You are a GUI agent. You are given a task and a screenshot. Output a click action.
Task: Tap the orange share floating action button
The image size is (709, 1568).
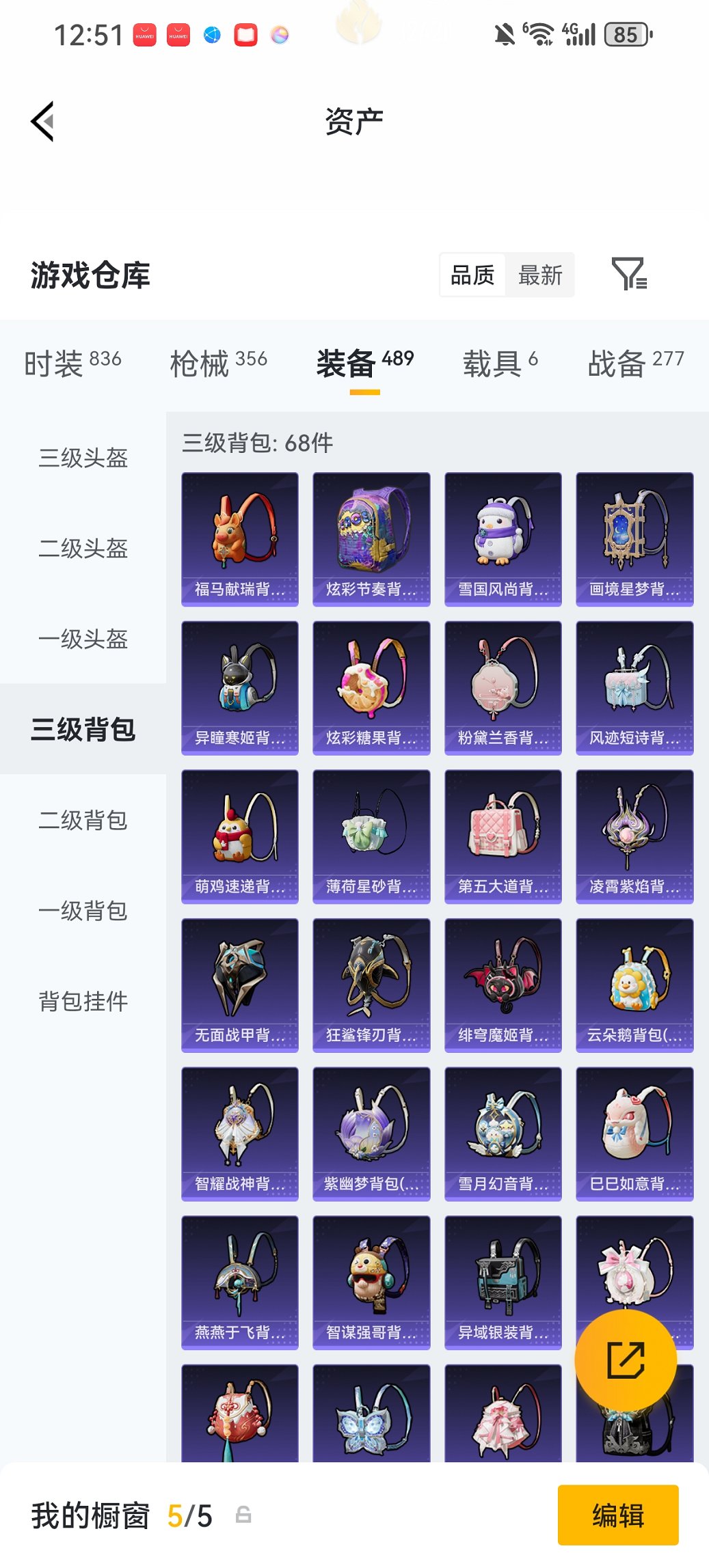tap(626, 1360)
